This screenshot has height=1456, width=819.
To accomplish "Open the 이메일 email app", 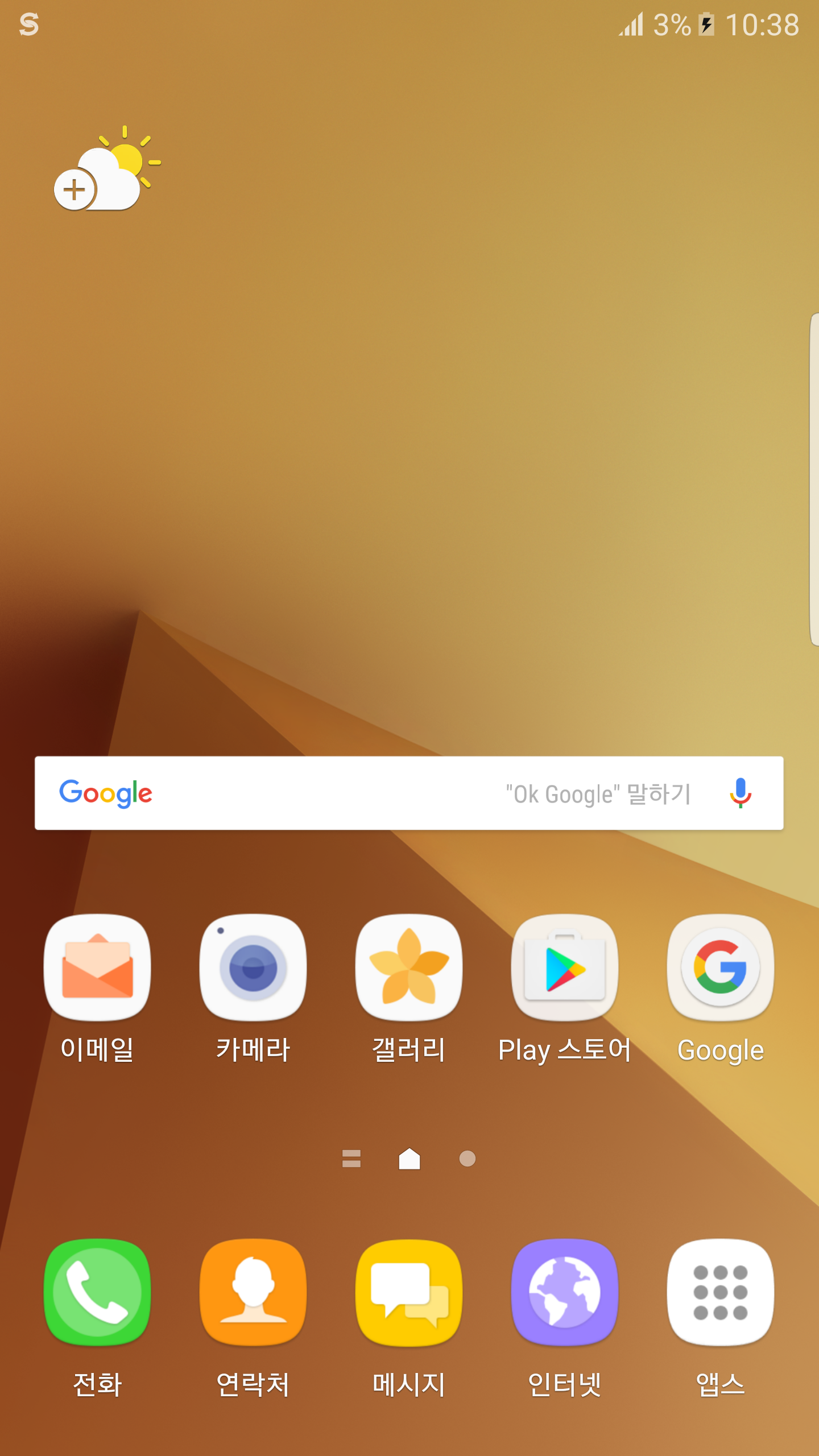I will (97, 968).
